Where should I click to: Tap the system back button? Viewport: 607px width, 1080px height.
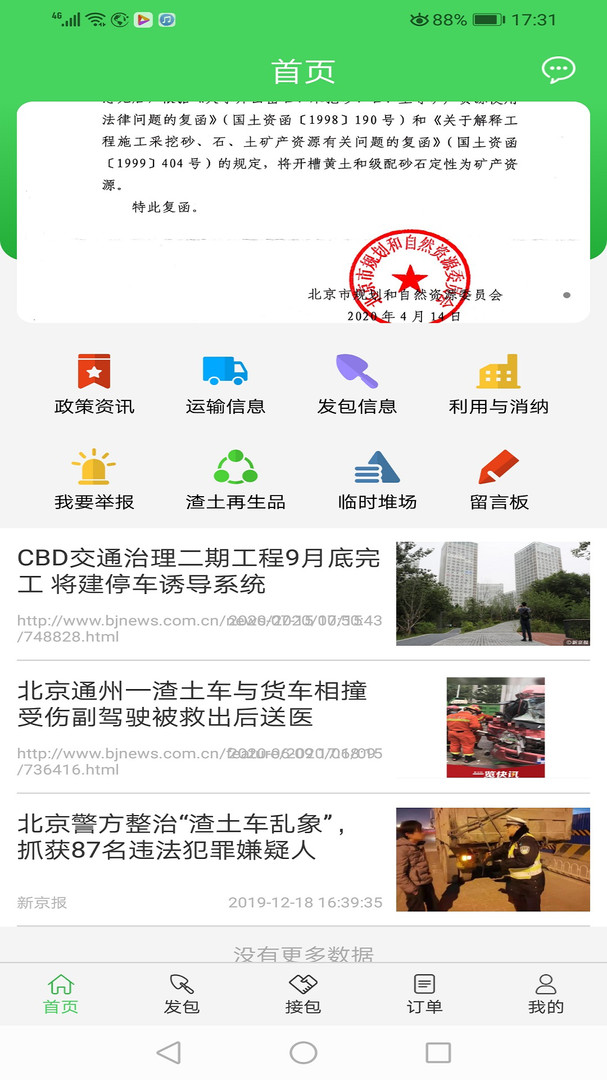169,1052
